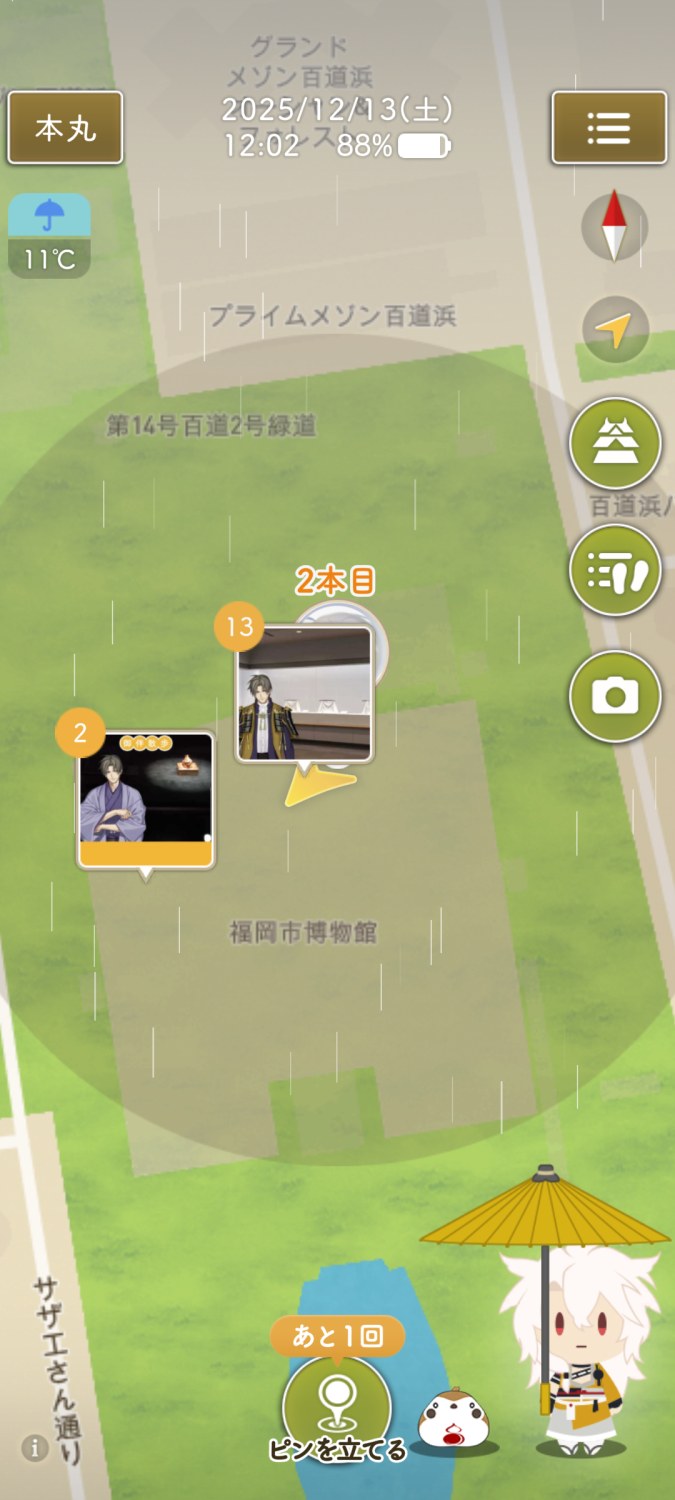Viewport: 675px width, 1500px height.
Task: Tap the weather widget showing 11℃
Action: pyautogui.click(x=50, y=236)
